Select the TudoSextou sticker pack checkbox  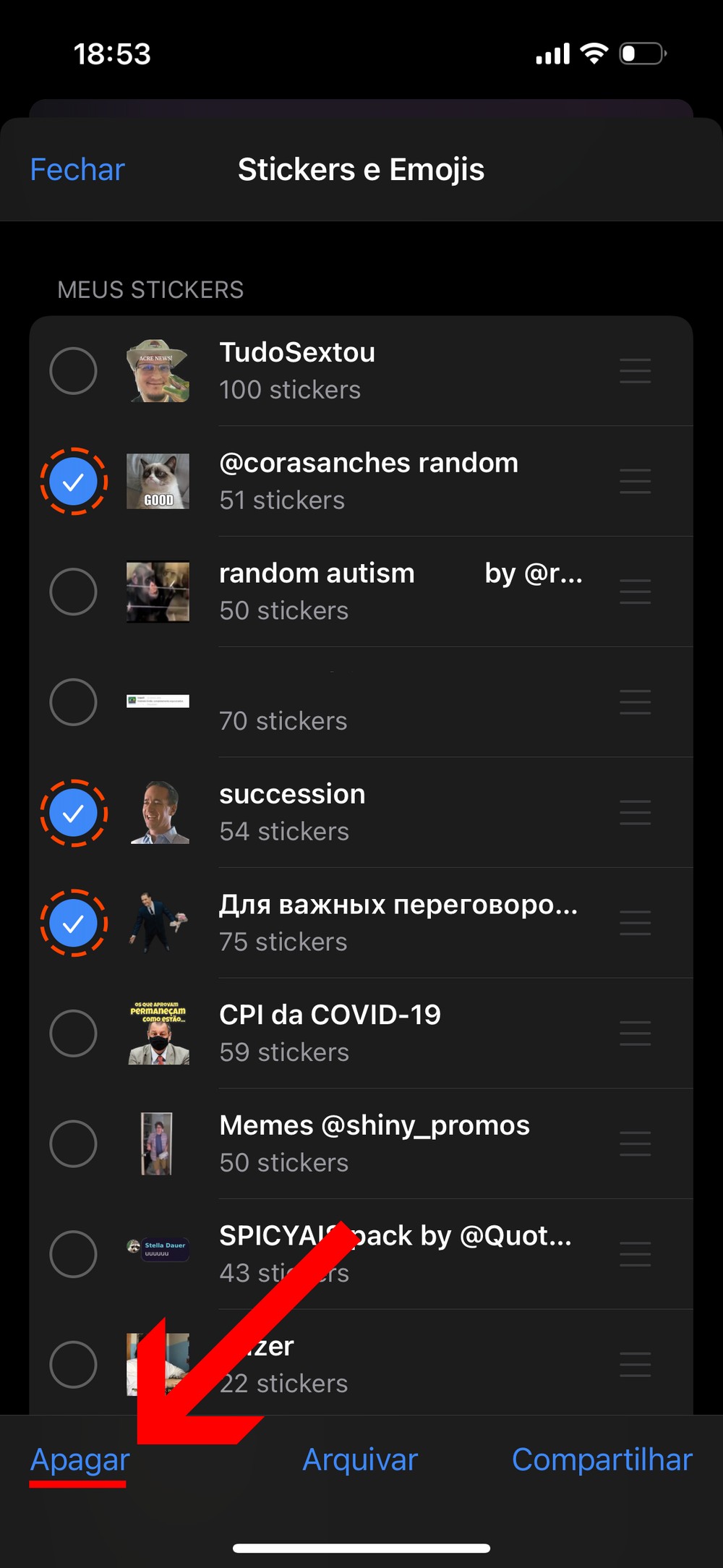pos(73,371)
